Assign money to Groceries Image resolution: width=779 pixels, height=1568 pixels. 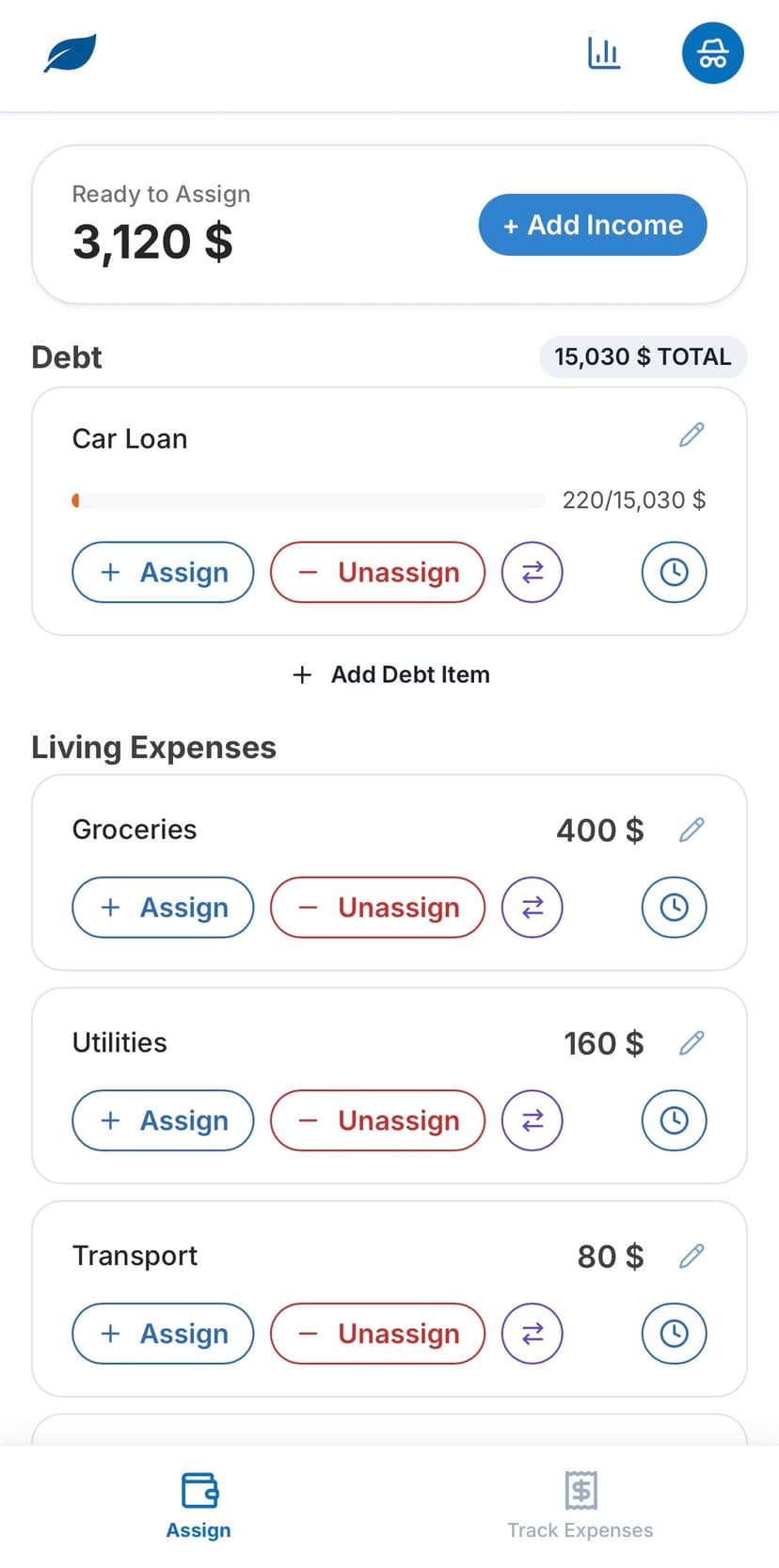tap(162, 907)
